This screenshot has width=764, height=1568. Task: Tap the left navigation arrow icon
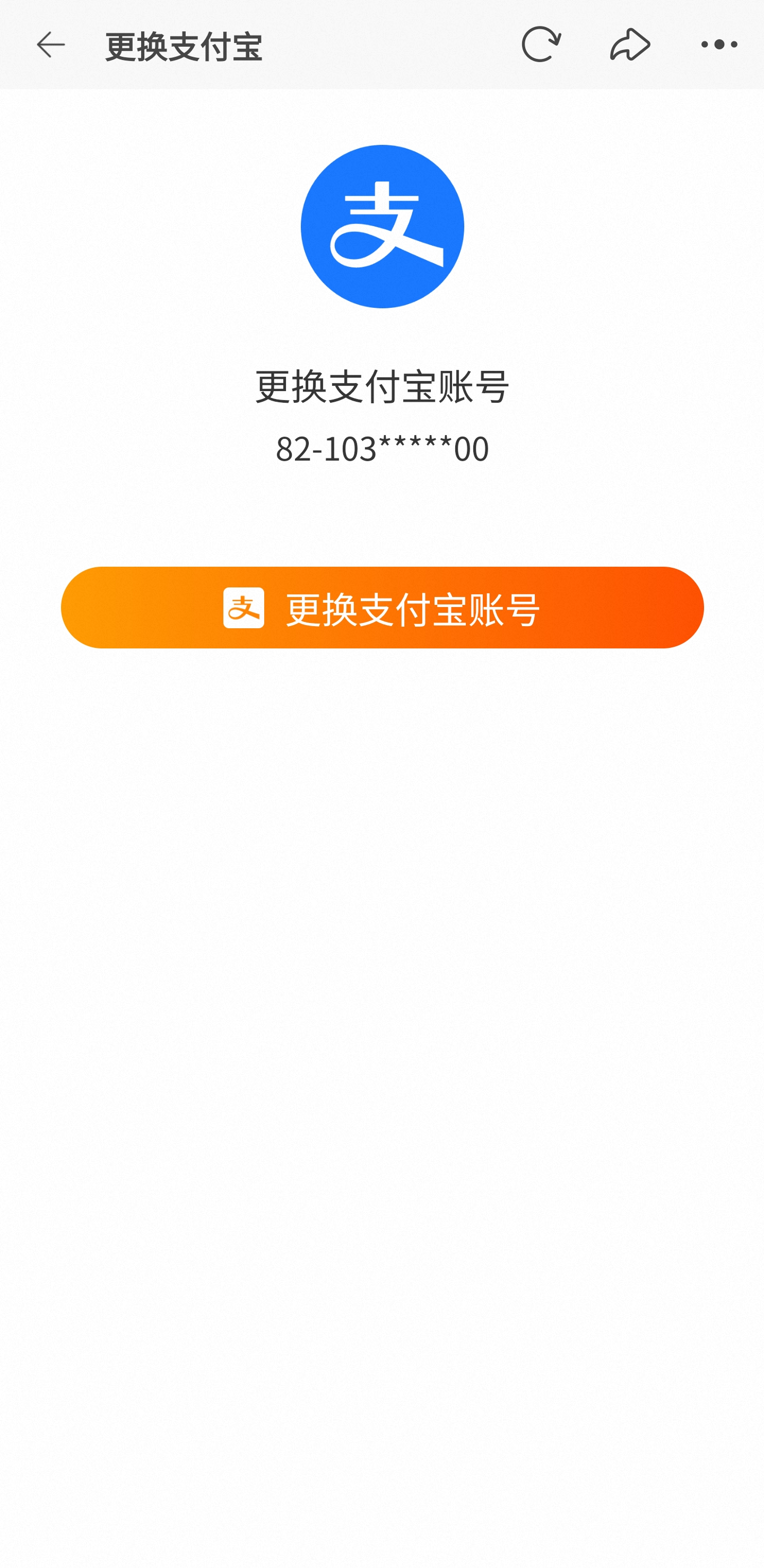tap(51, 44)
